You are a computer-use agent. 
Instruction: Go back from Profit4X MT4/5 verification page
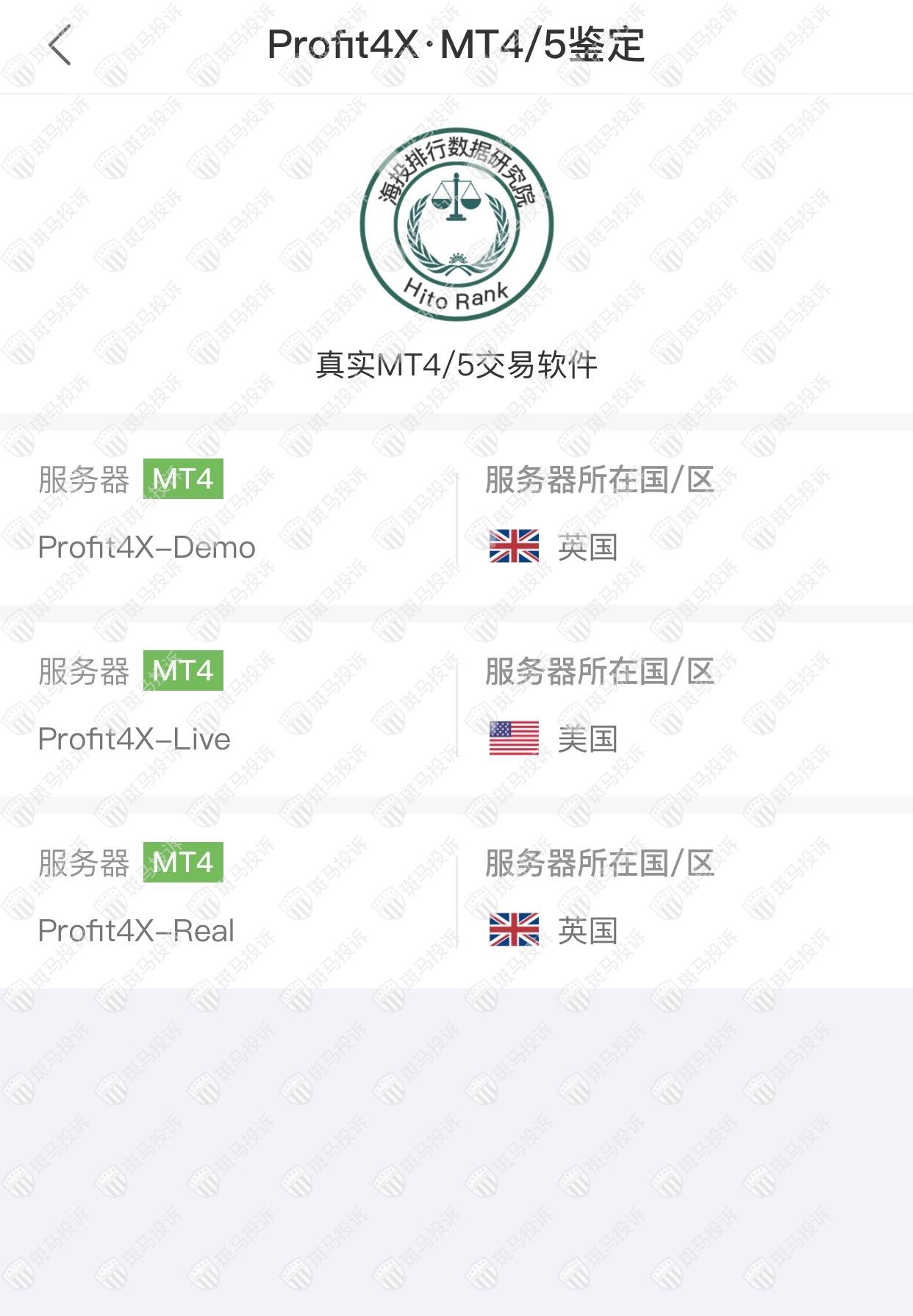click(60, 46)
